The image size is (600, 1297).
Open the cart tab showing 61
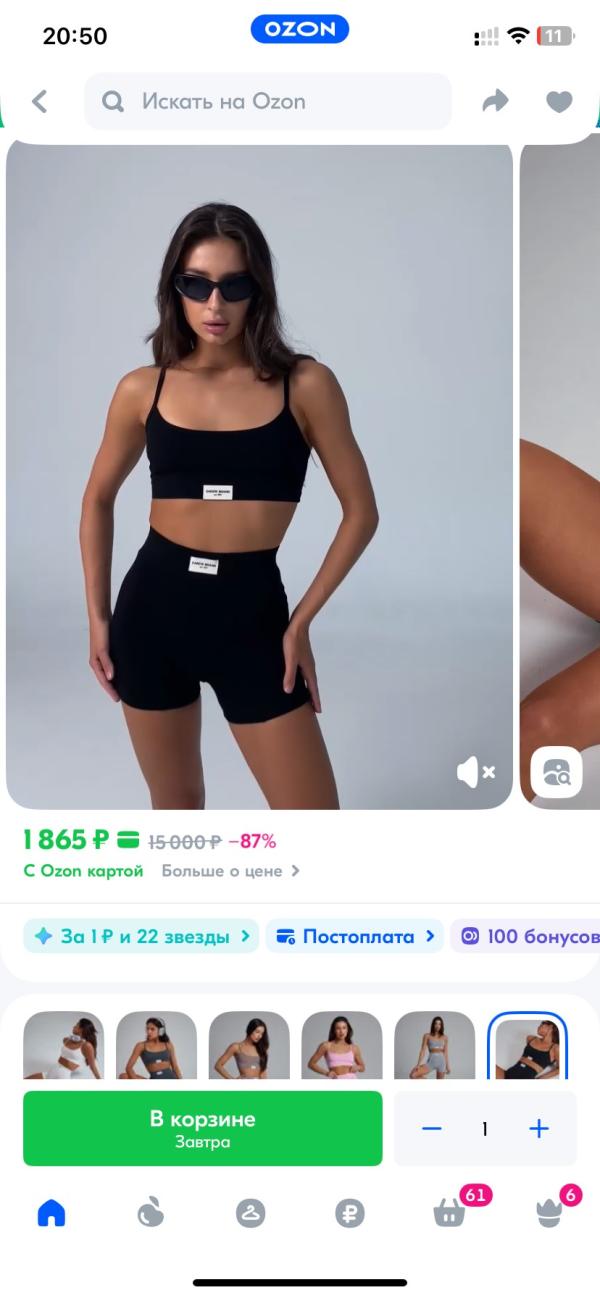449,1213
